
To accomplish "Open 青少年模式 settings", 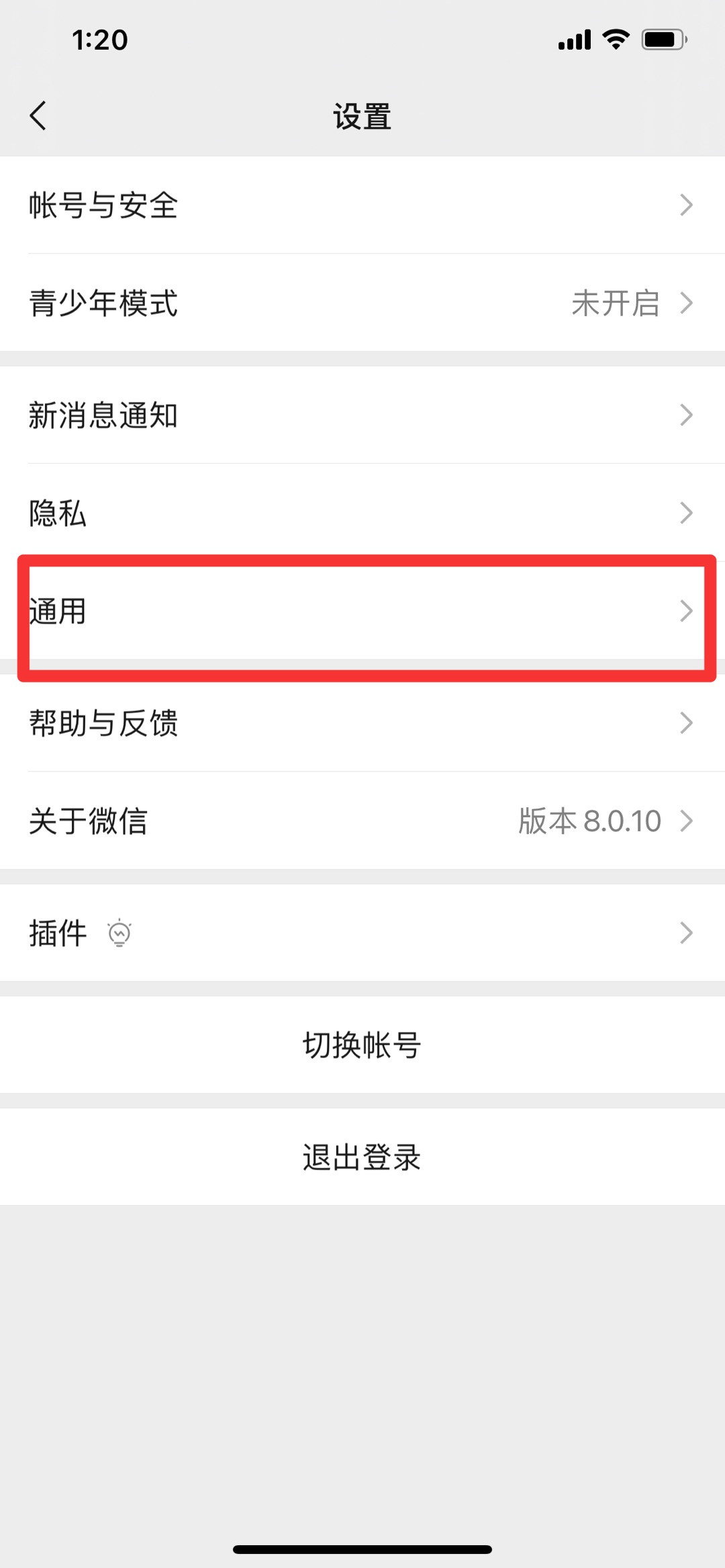I will point(362,303).
